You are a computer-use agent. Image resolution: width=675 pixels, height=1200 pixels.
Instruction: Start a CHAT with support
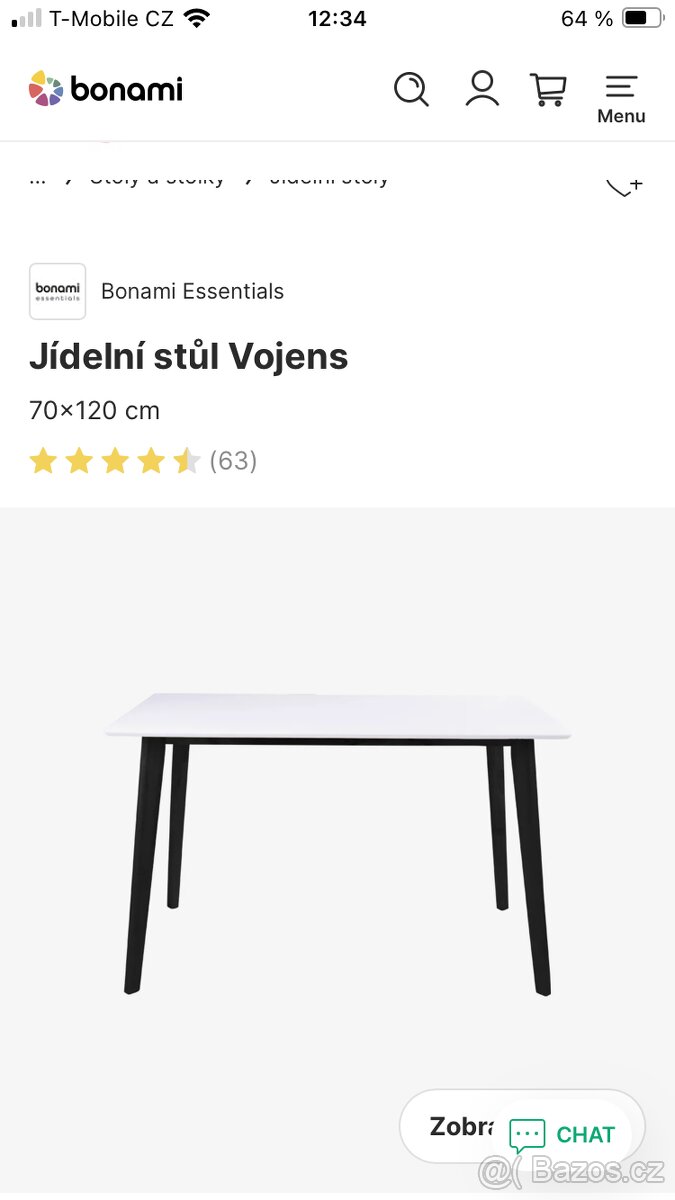(x=563, y=1135)
